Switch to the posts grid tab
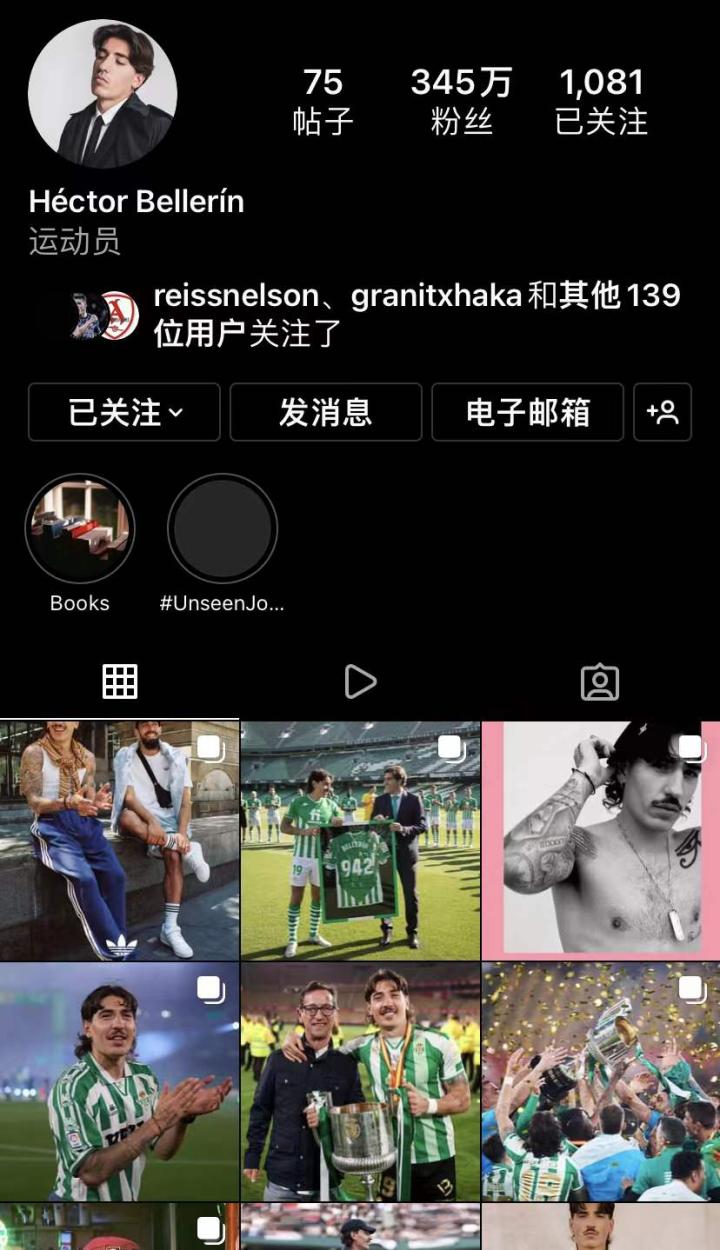This screenshot has height=1250, width=720. tap(120, 681)
